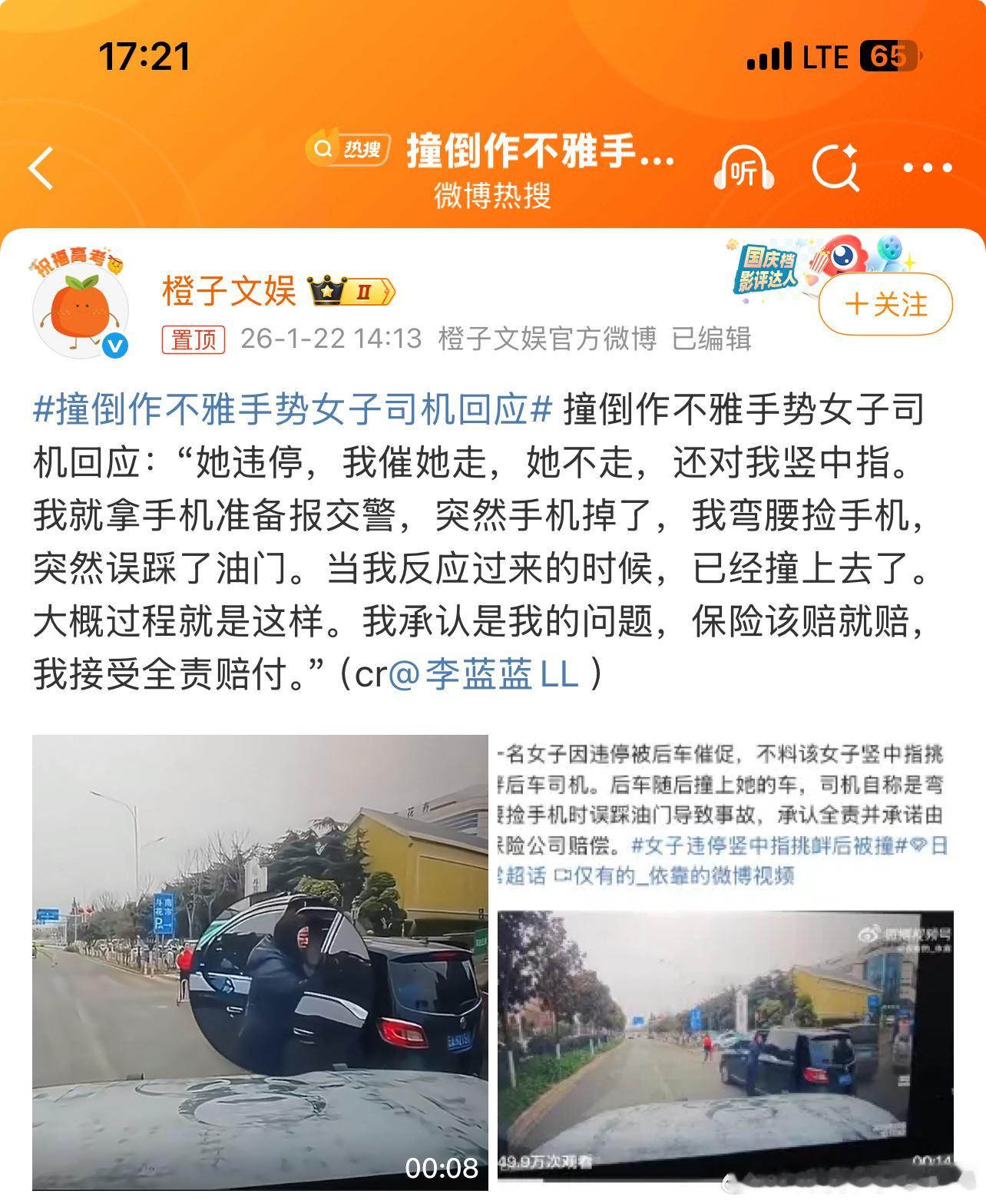The height and width of the screenshot is (1204, 986).
Task: Tap the LTE network indicator
Action: pyautogui.click(x=825, y=55)
